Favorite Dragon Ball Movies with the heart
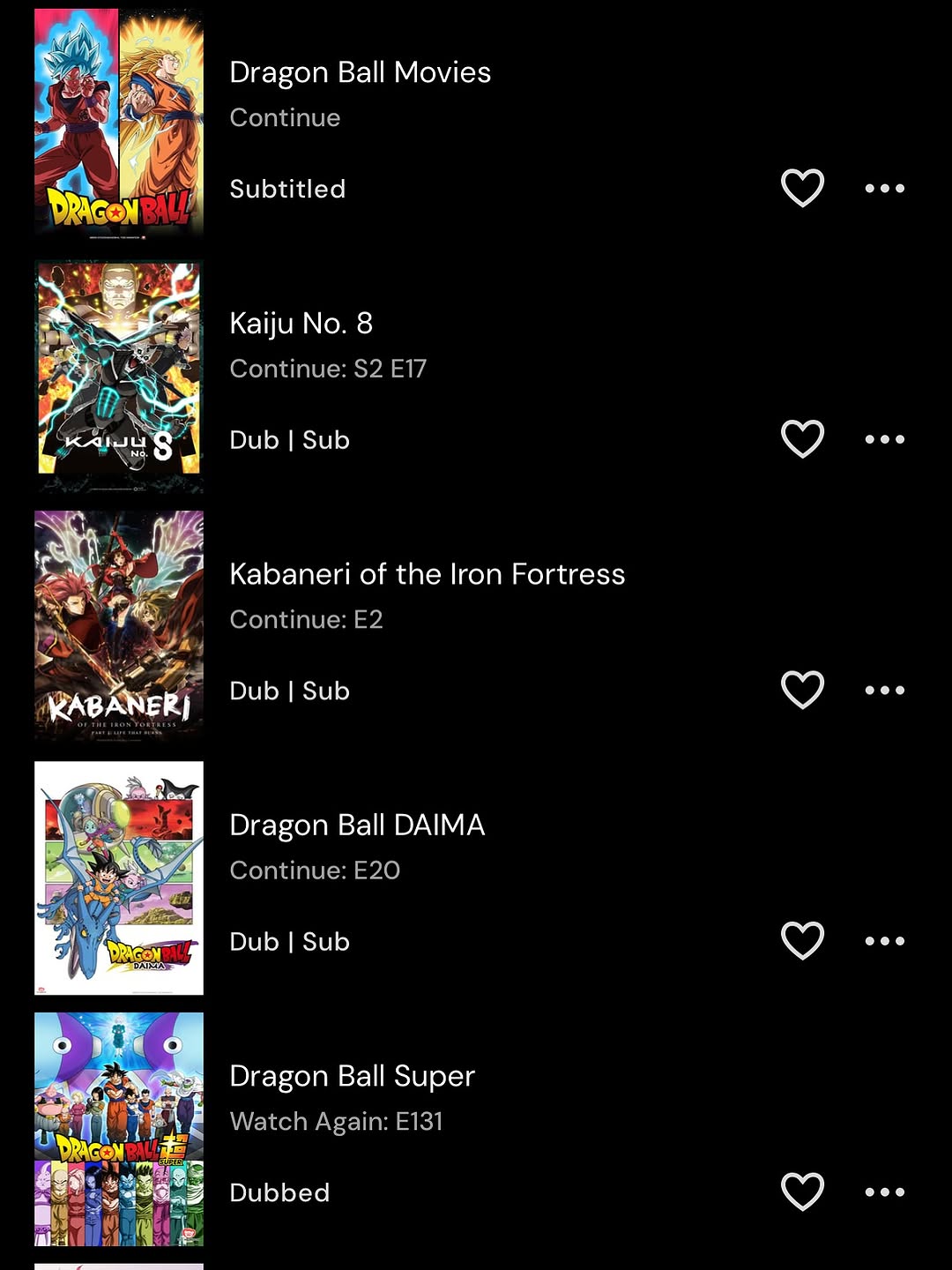The height and width of the screenshot is (1270, 952). click(x=802, y=188)
